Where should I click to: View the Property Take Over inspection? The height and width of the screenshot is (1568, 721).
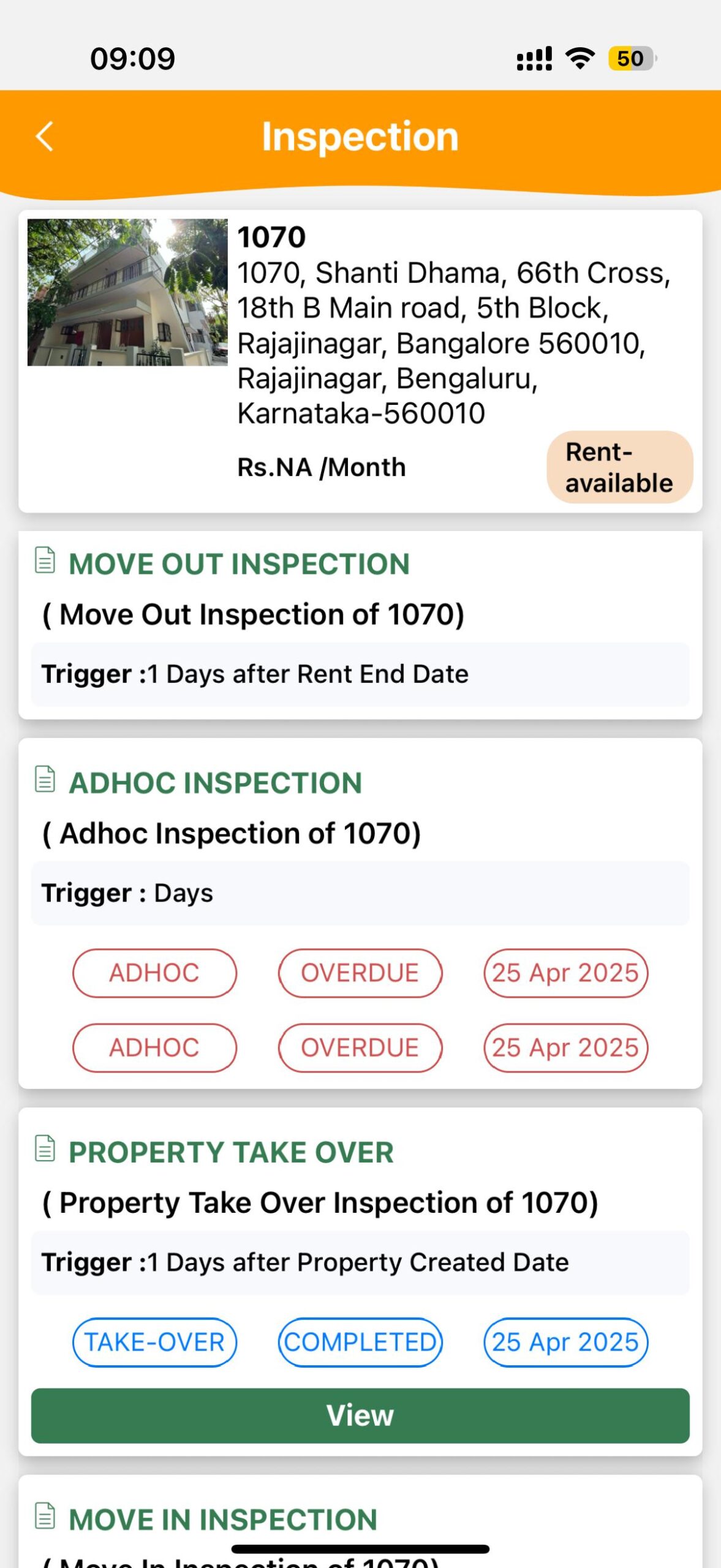click(x=360, y=1415)
